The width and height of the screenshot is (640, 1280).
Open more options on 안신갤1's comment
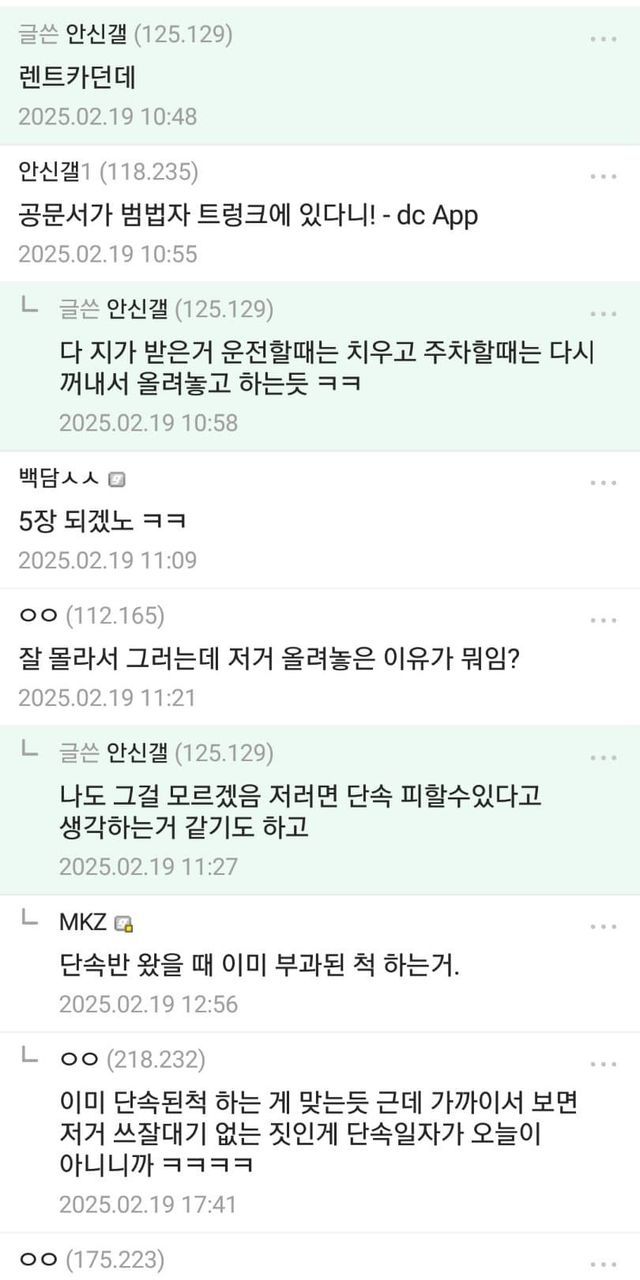(603, 176)
